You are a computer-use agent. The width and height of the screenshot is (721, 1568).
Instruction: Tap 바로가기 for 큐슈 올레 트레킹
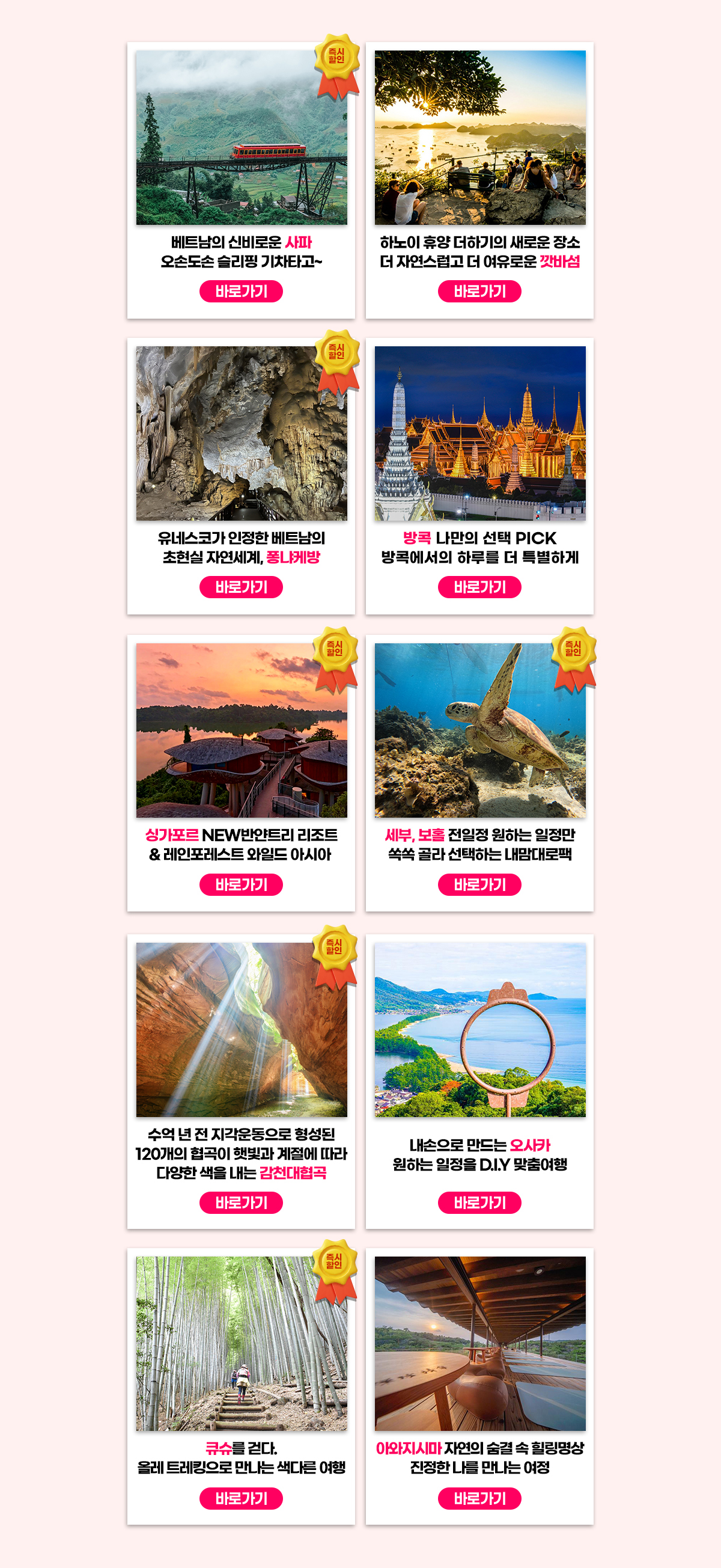pyautogui.click(x=241, y=1499)
